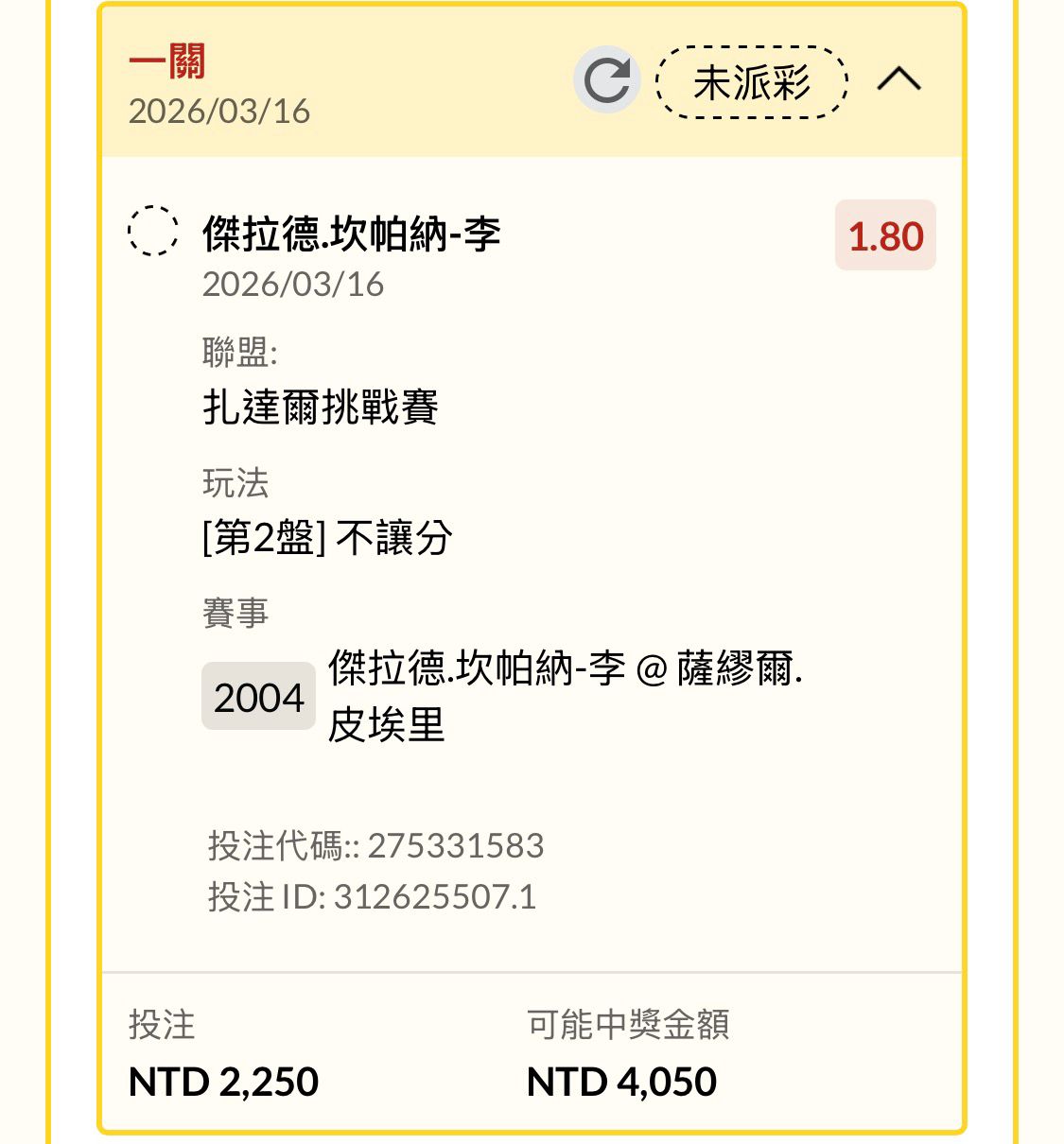Collapse the 一關 bet slip details
1064x1144 pixels.
898,79
